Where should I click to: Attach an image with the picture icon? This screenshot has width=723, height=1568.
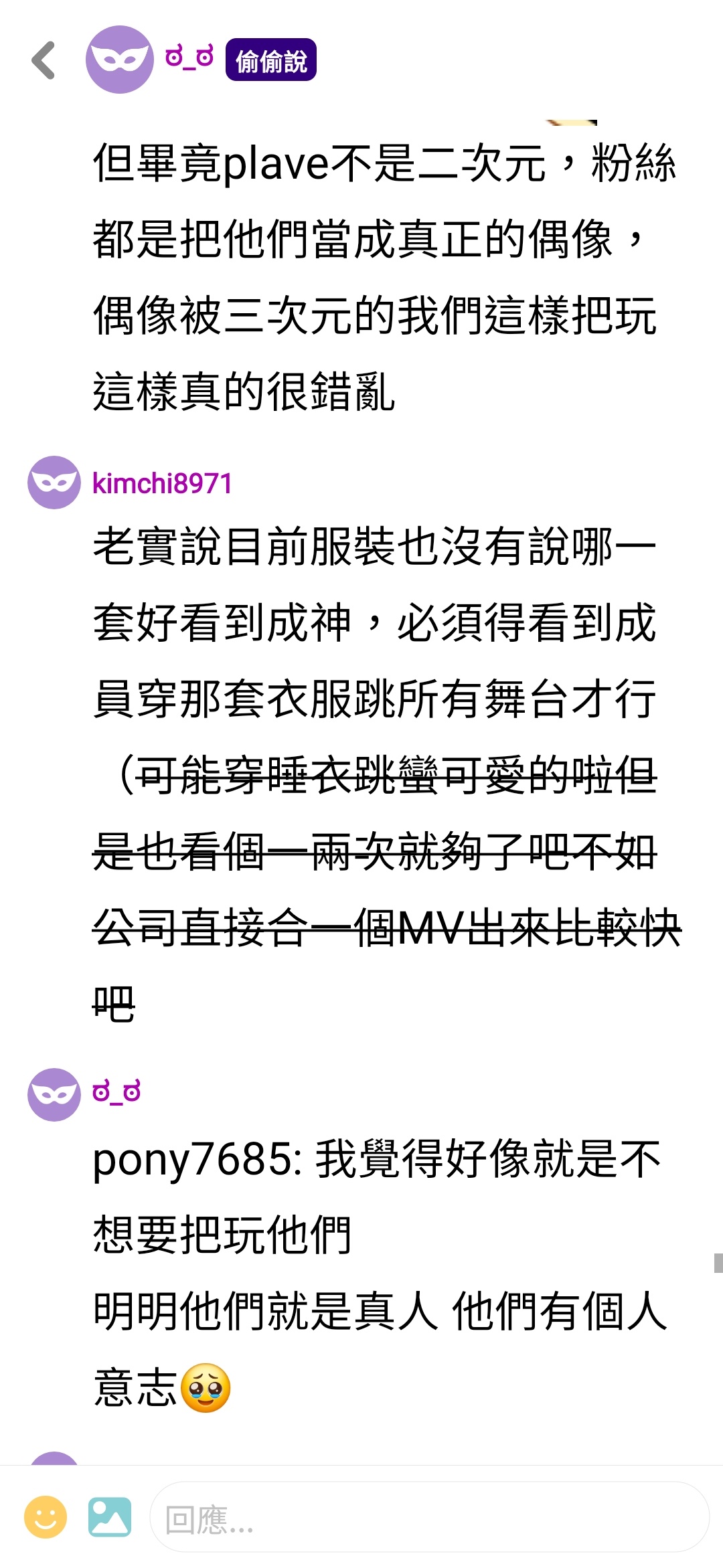[110, 1516]
